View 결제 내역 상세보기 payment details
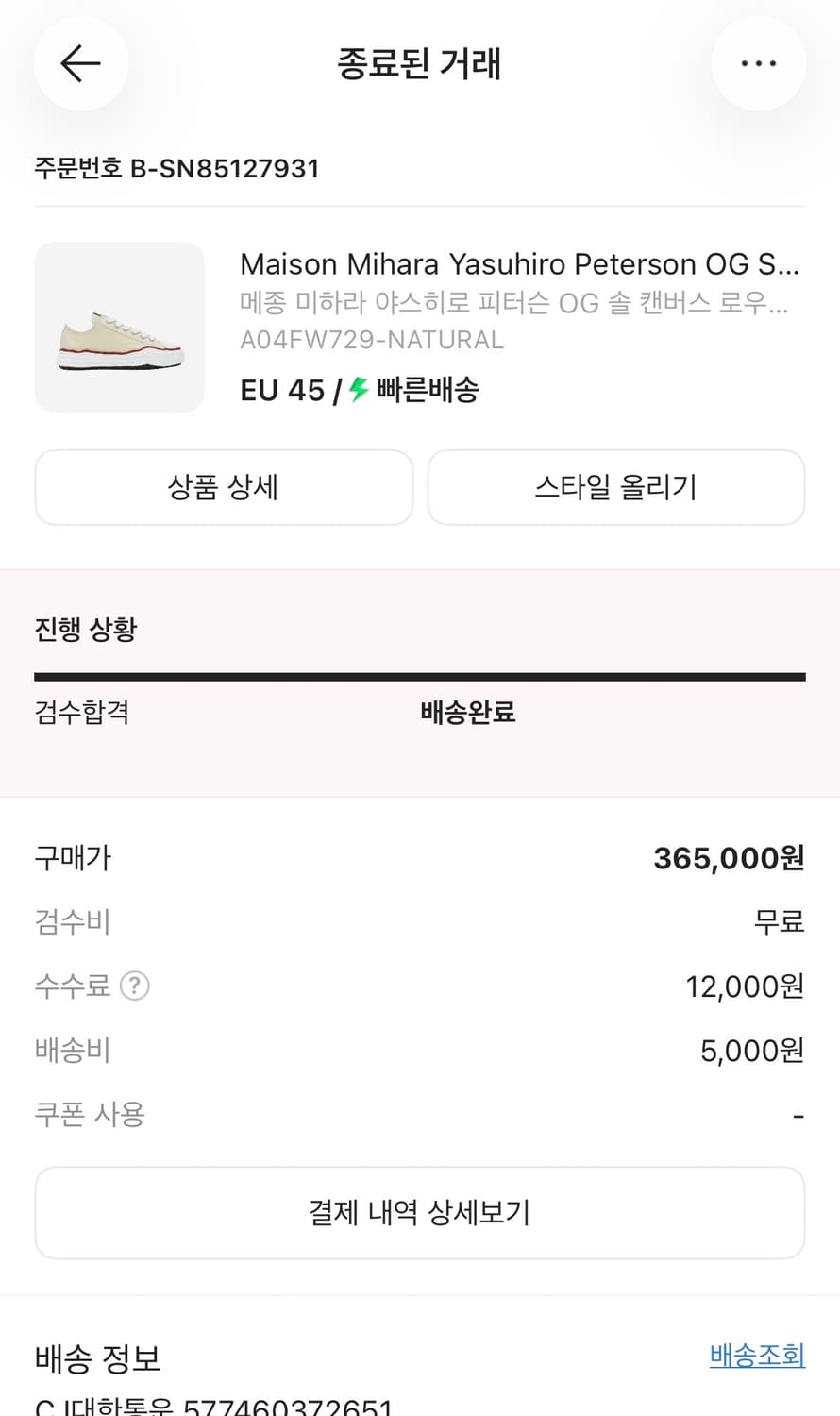This screenshot has height=1416, width=840. [419, 1212]
